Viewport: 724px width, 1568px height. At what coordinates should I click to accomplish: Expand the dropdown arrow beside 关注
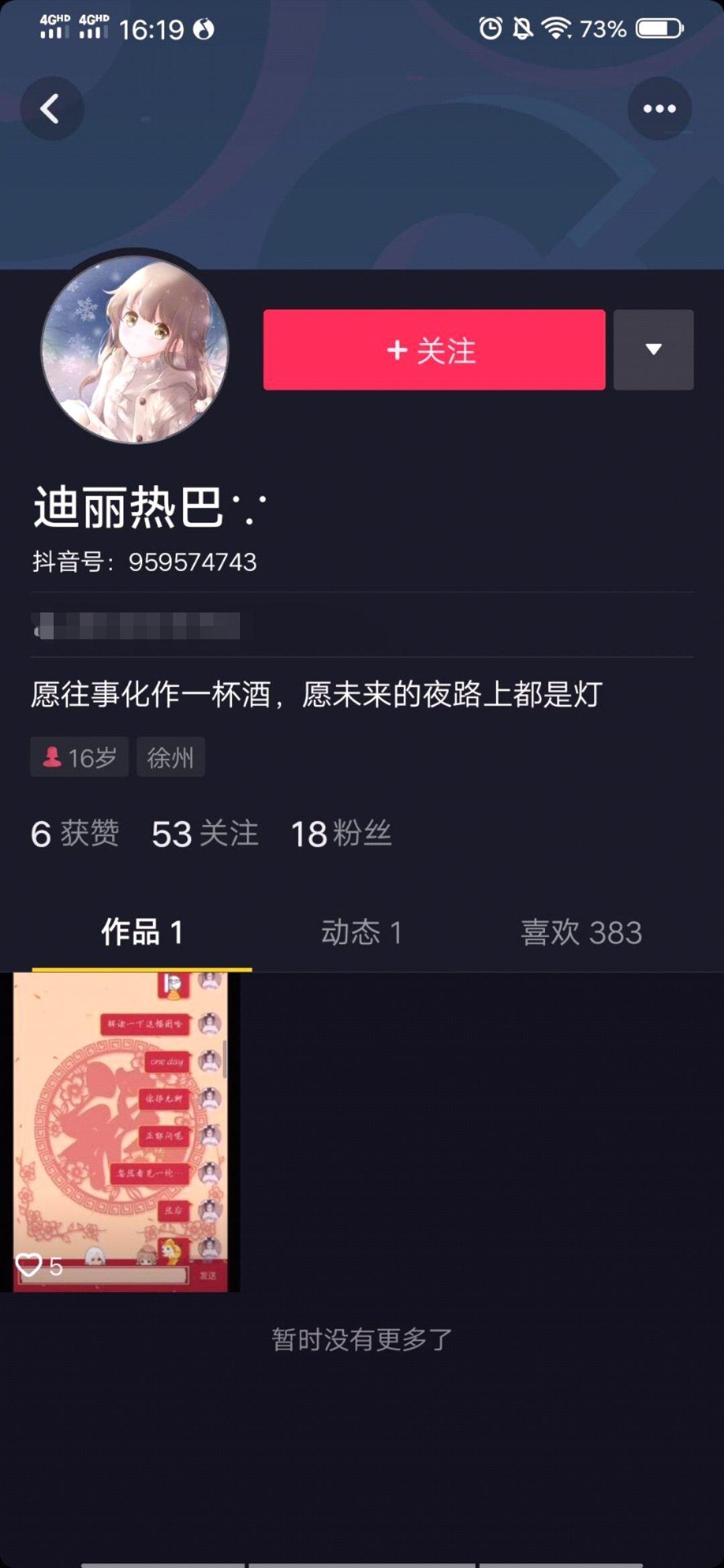(653, 350)
